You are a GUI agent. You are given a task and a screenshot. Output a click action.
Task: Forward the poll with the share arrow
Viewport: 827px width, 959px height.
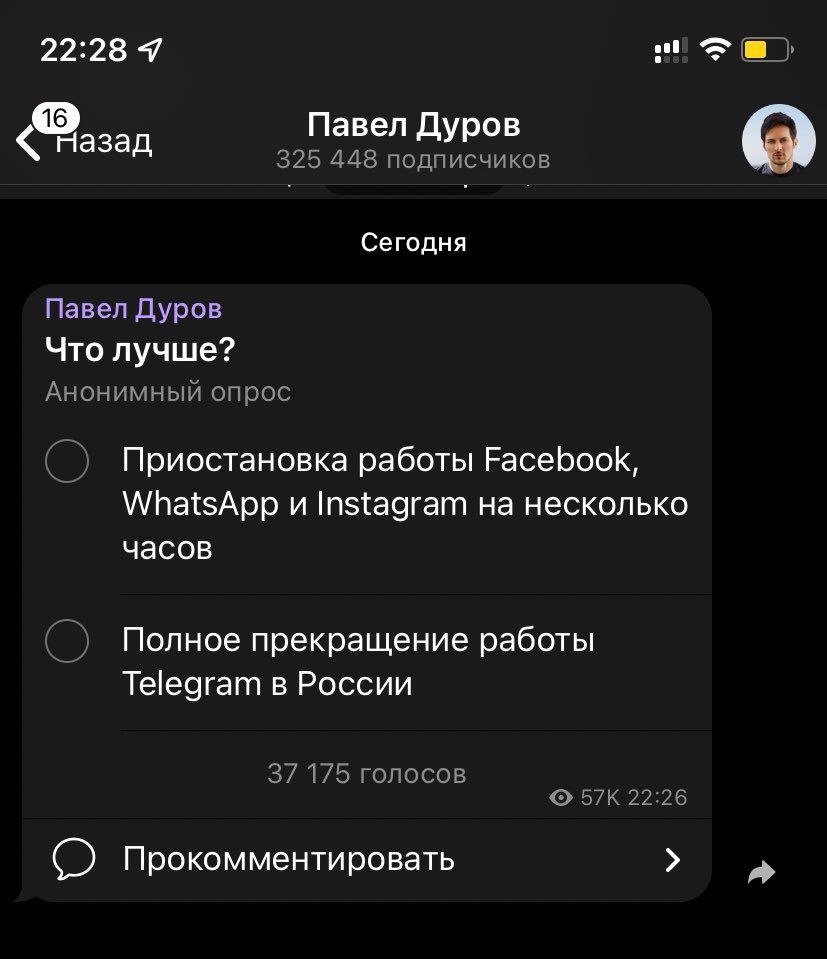[x=762, y=874]
